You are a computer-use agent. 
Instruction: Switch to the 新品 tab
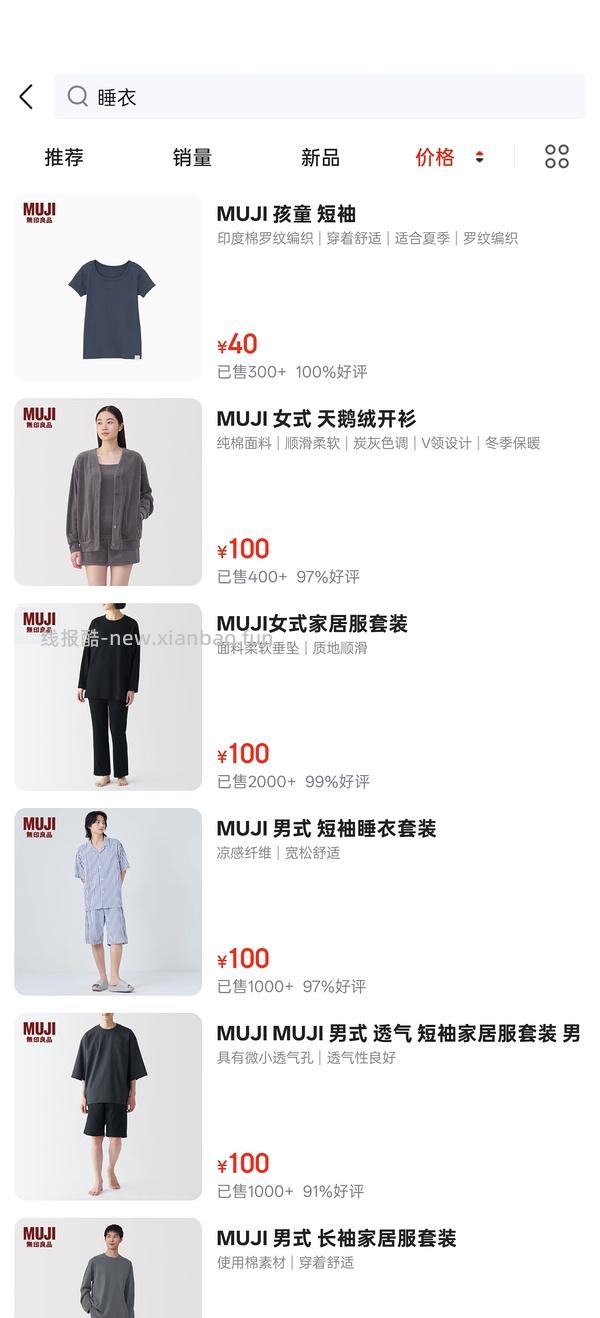click(x=320, y=157)
